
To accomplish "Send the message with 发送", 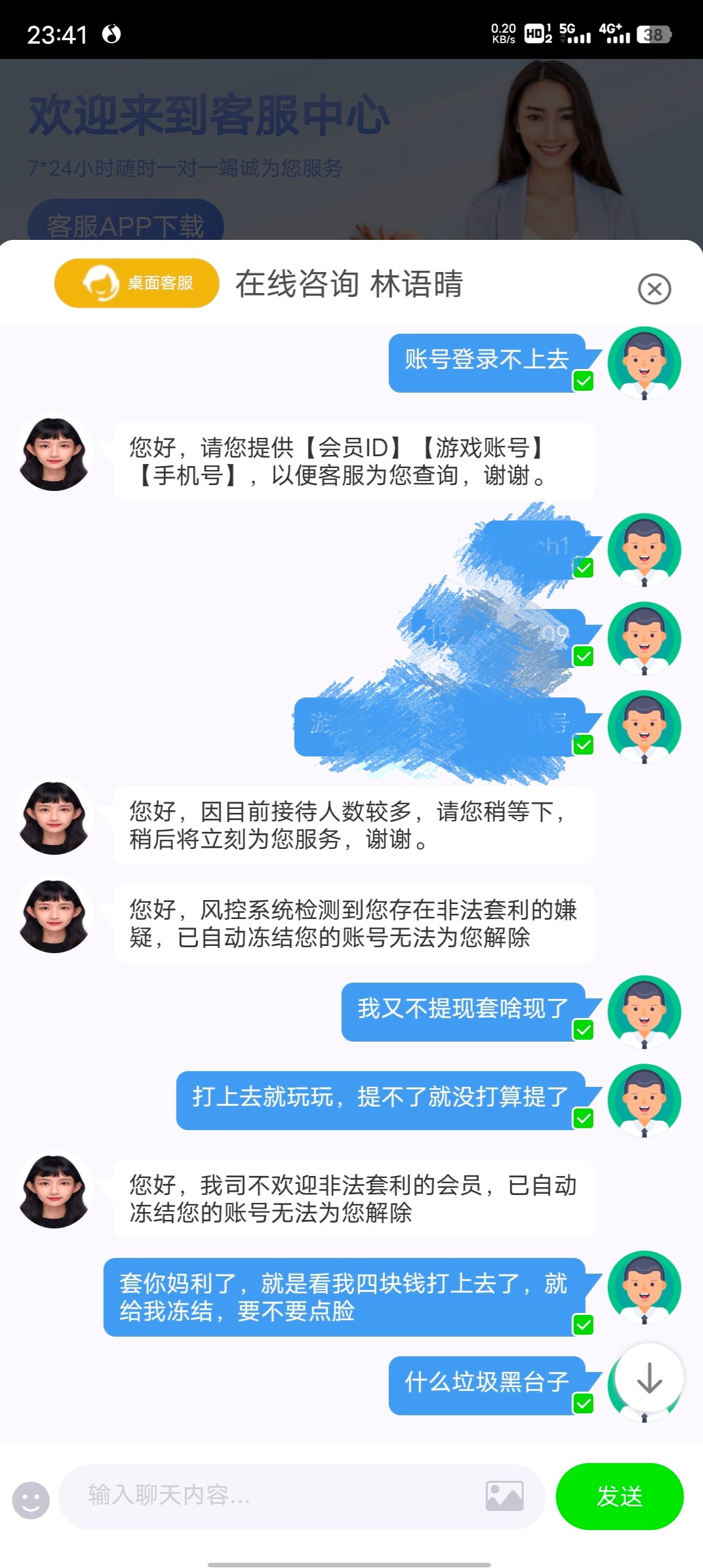I will coord(619,1496).
